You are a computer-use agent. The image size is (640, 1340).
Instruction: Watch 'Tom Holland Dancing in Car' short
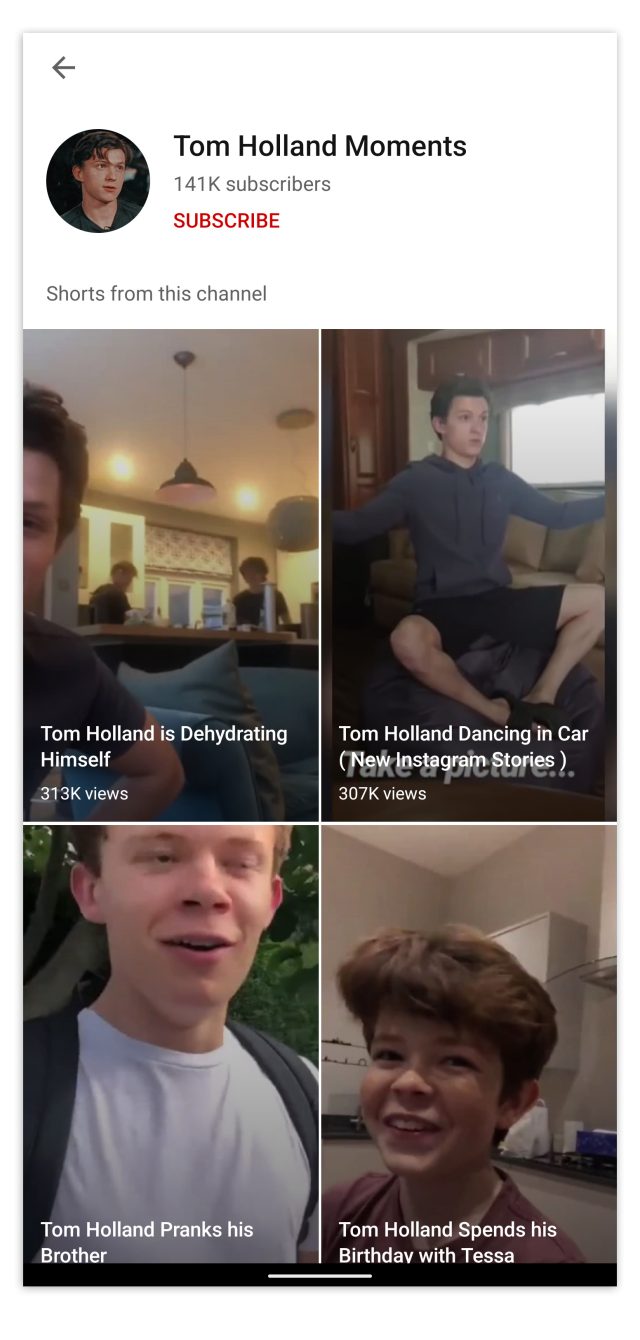click(468, 575)
